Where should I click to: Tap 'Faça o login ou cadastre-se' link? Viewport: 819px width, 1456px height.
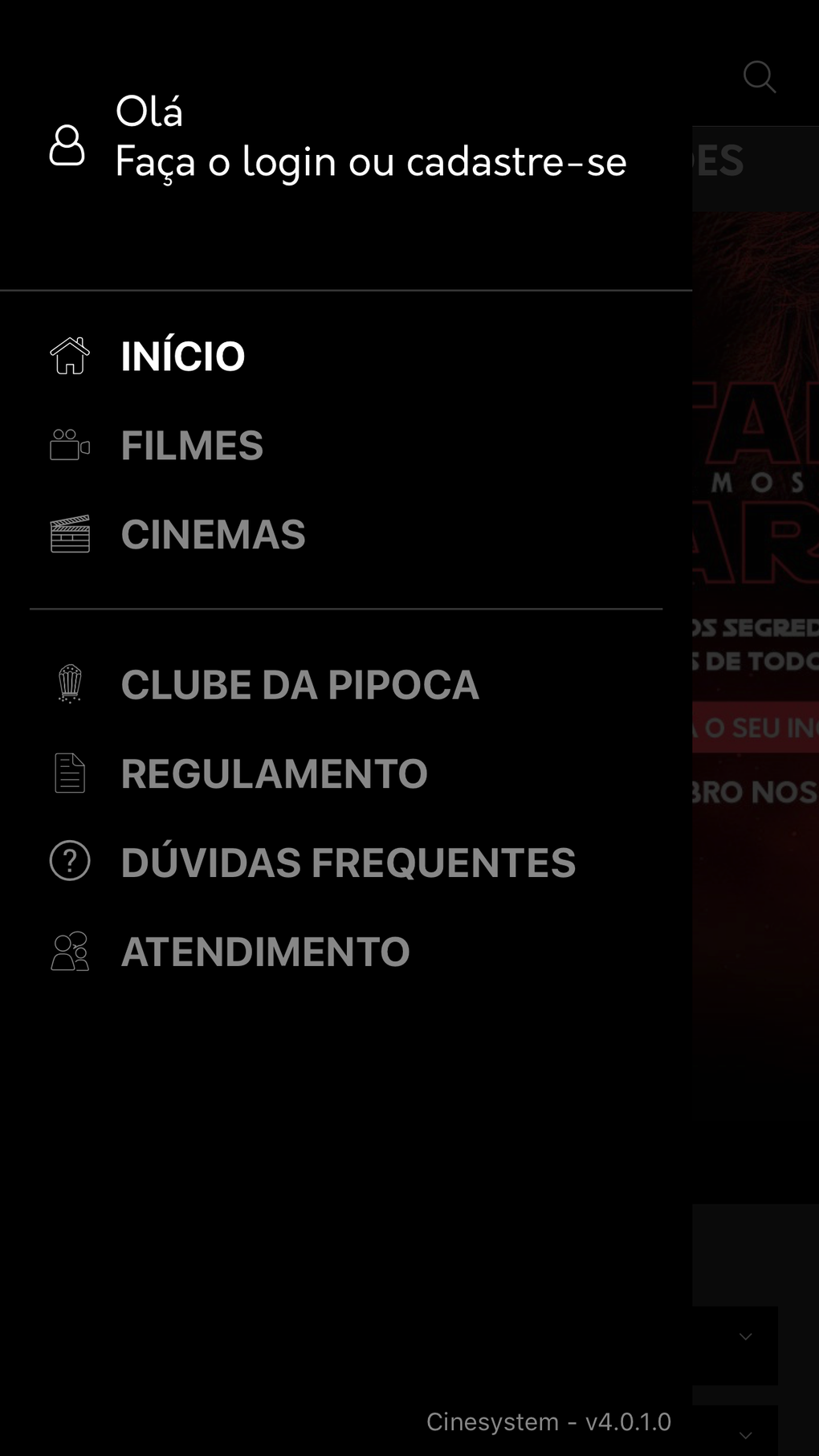(x=372, y=161)
